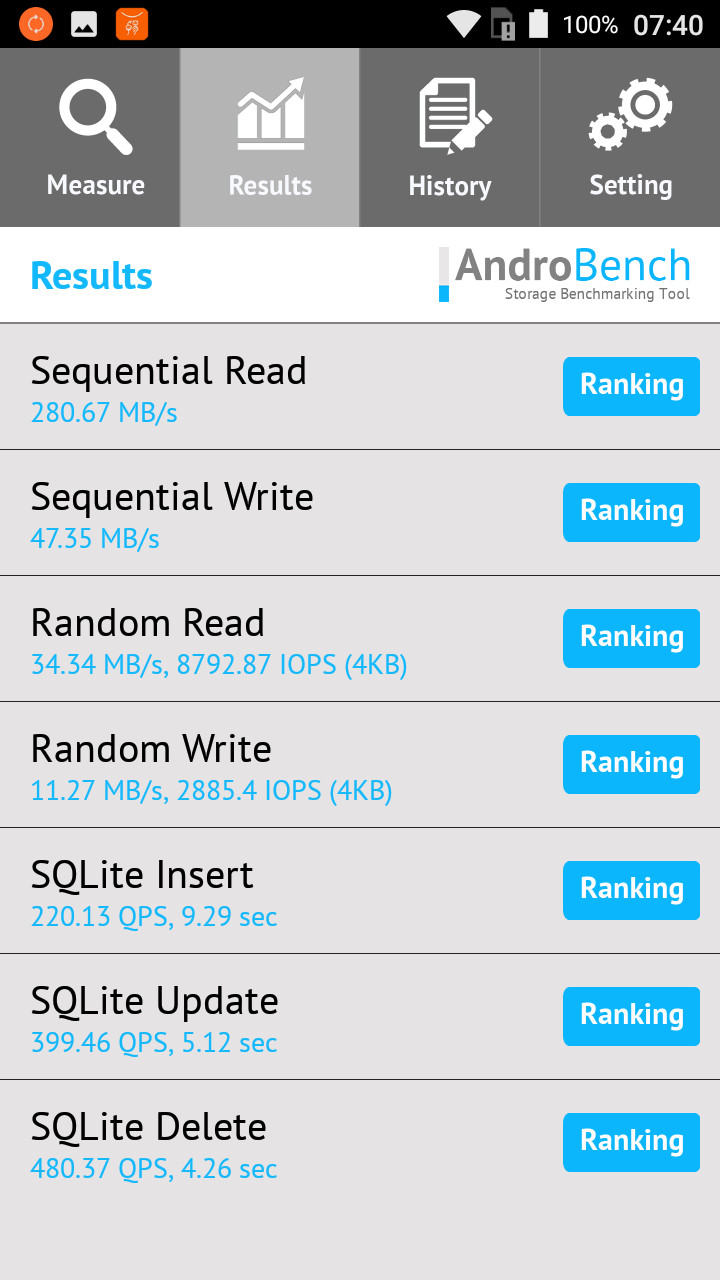
Task: Show Ranking for Random Write
Action: 631,764
